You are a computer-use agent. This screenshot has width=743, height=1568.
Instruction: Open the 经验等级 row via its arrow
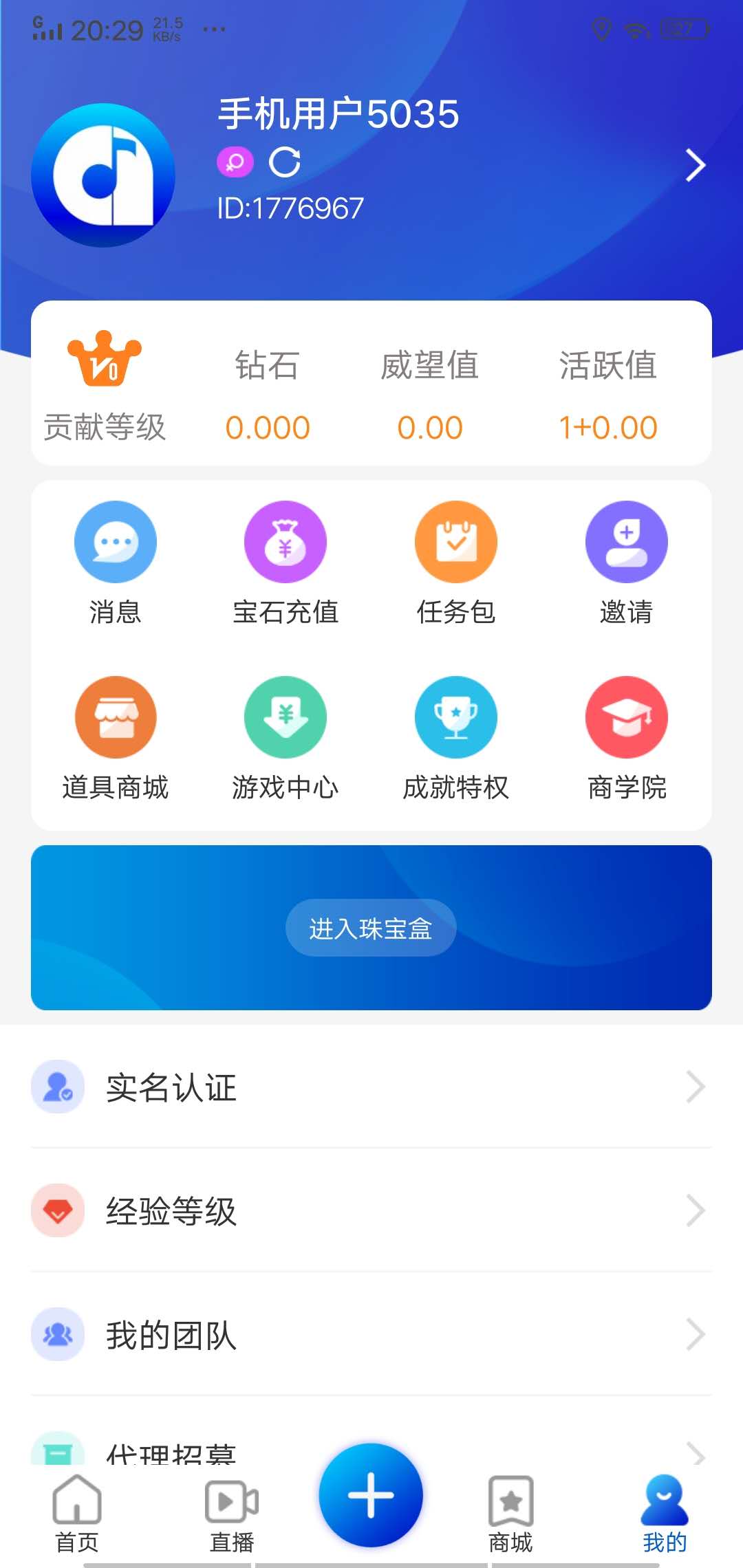694,1212
